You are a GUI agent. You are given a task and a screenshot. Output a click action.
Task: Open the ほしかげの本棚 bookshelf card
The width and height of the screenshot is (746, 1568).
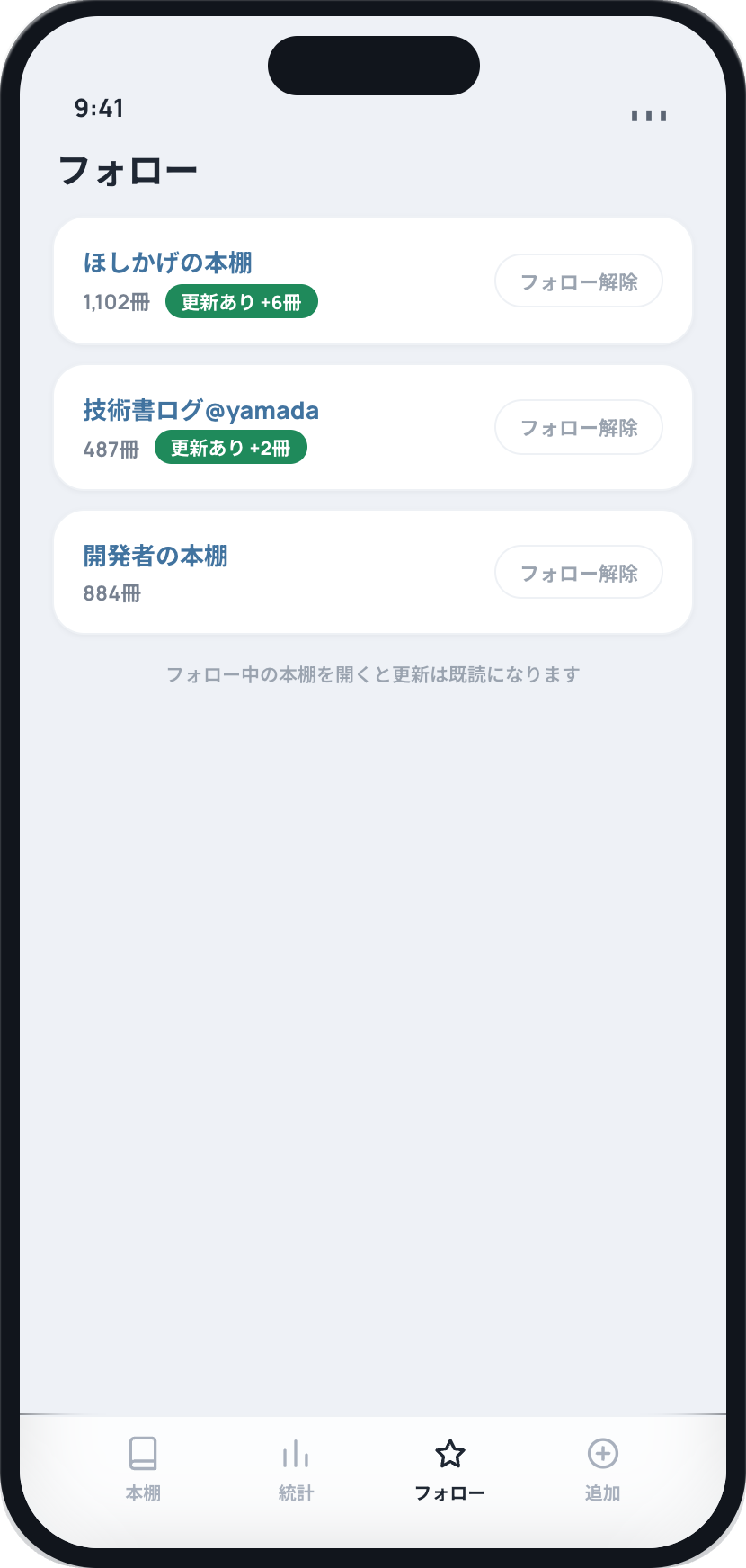click(373, 281)
